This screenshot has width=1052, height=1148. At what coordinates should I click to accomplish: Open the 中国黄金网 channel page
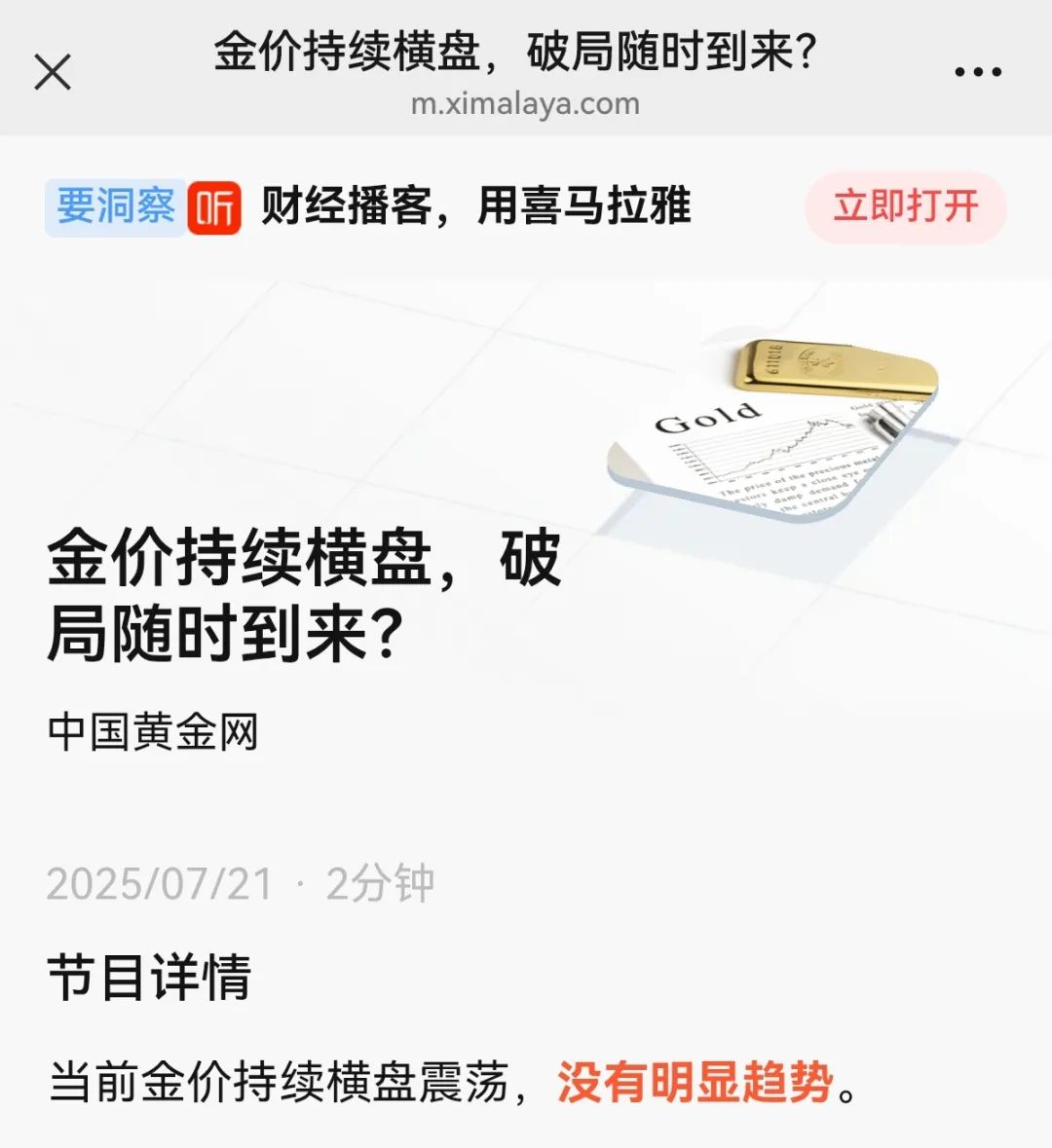tap(153, 732)
